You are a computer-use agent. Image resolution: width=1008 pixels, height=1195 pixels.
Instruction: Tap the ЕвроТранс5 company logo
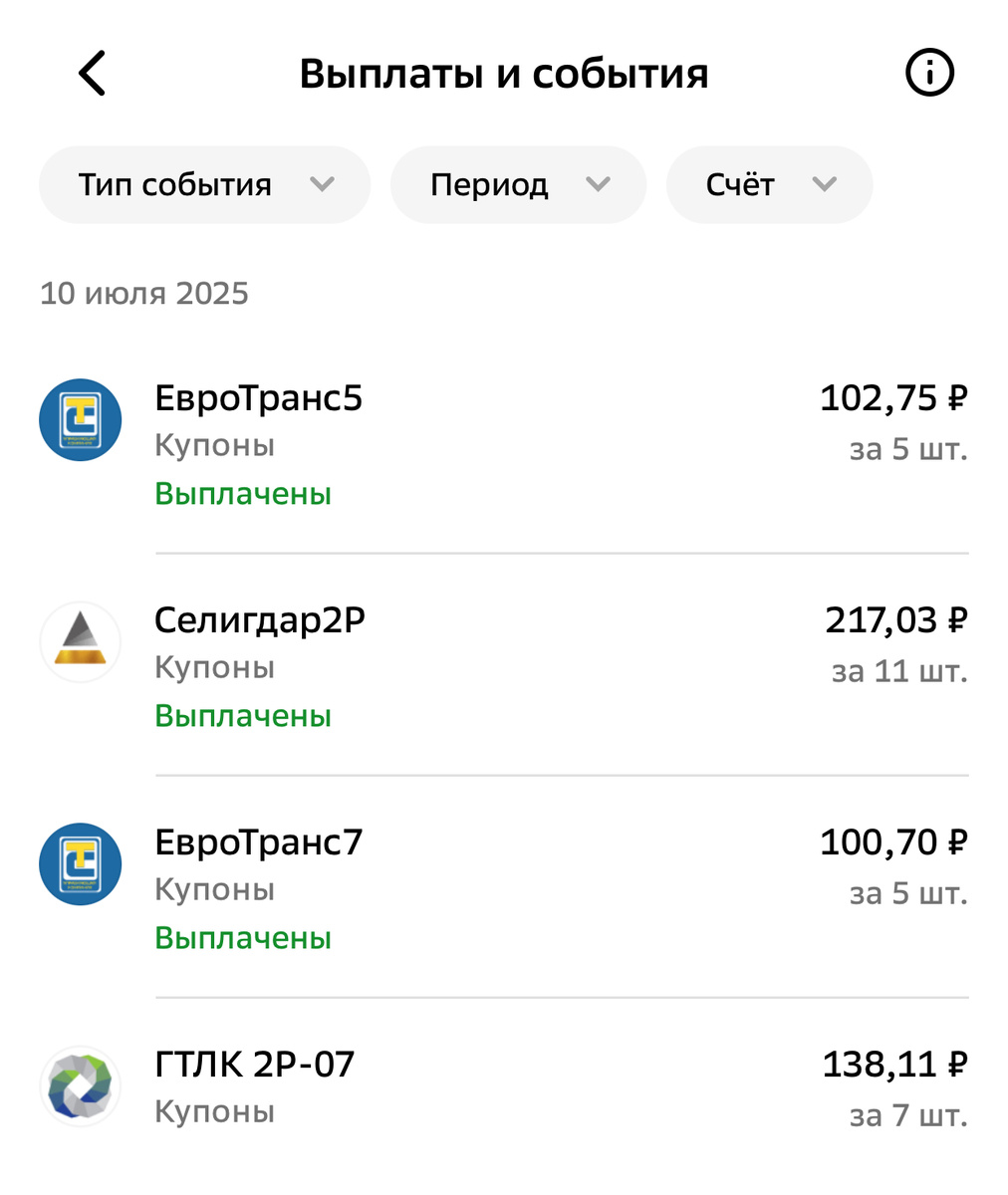tap(80, 420)
